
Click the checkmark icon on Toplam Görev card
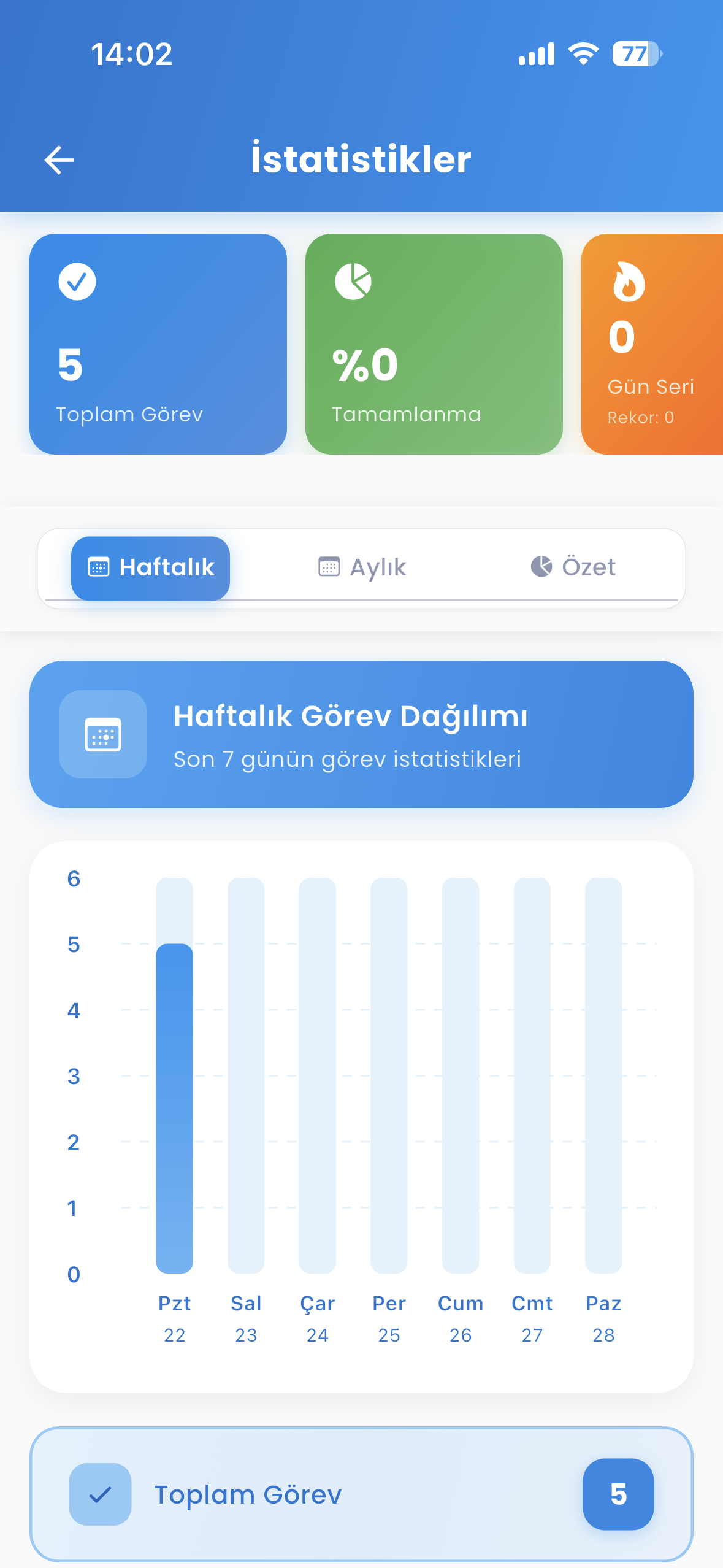pyautogui.click(x=77, y=281)
